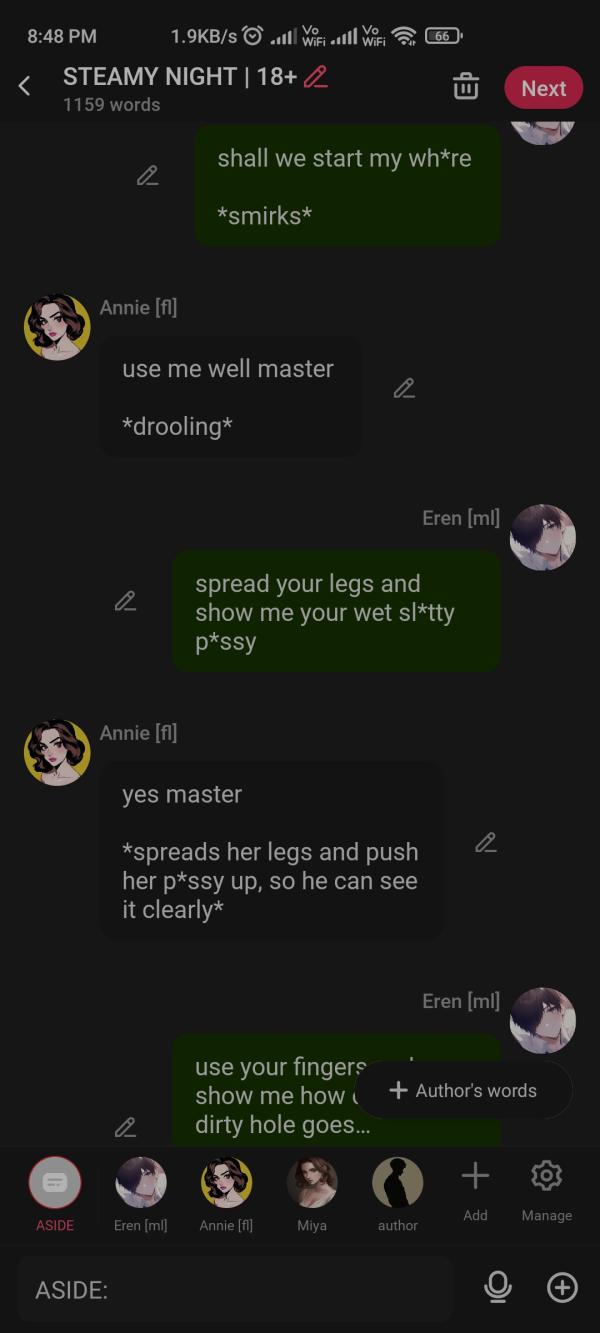Select Miya as speaker
Viewport: 600px width, 1333px height.
[x=312, y=1192]
